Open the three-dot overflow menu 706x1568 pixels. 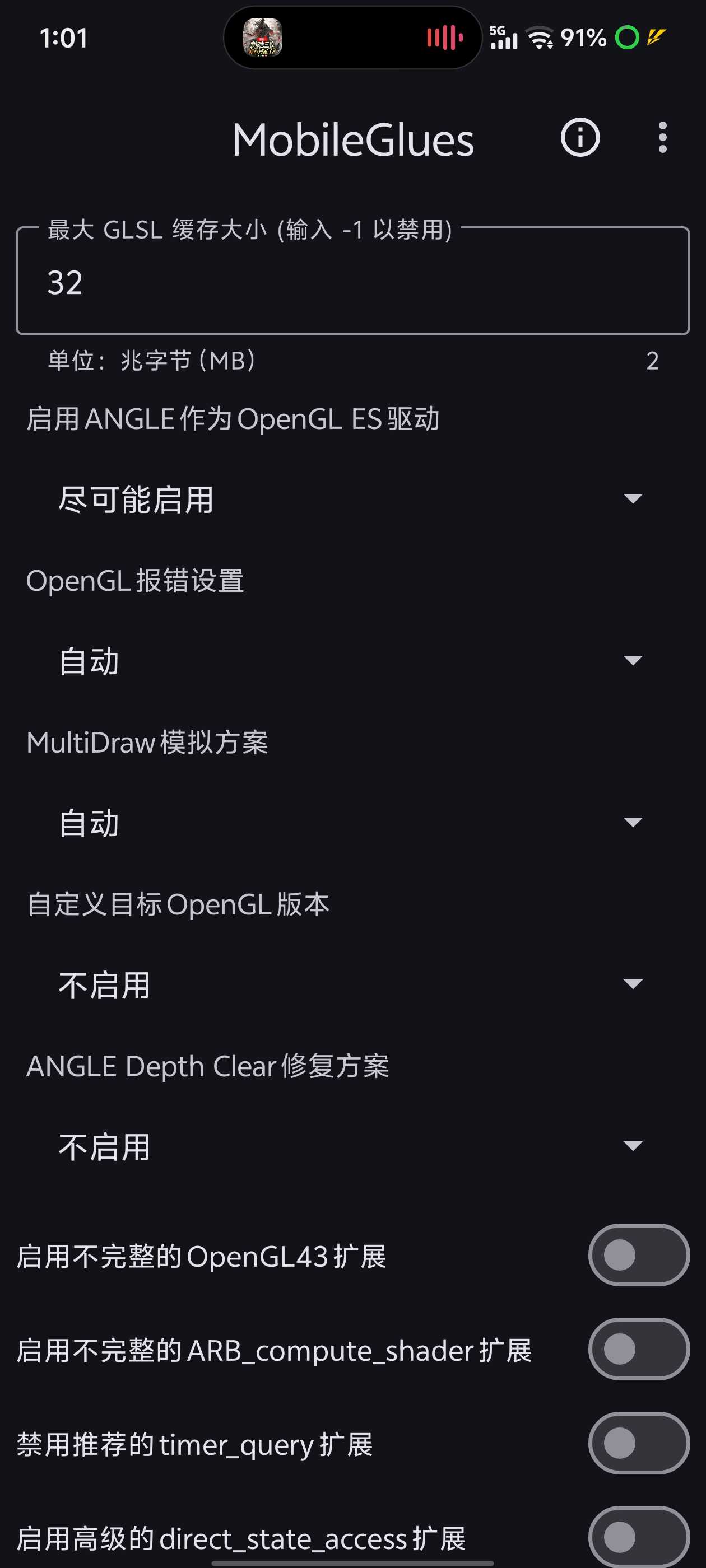(662, 138)
